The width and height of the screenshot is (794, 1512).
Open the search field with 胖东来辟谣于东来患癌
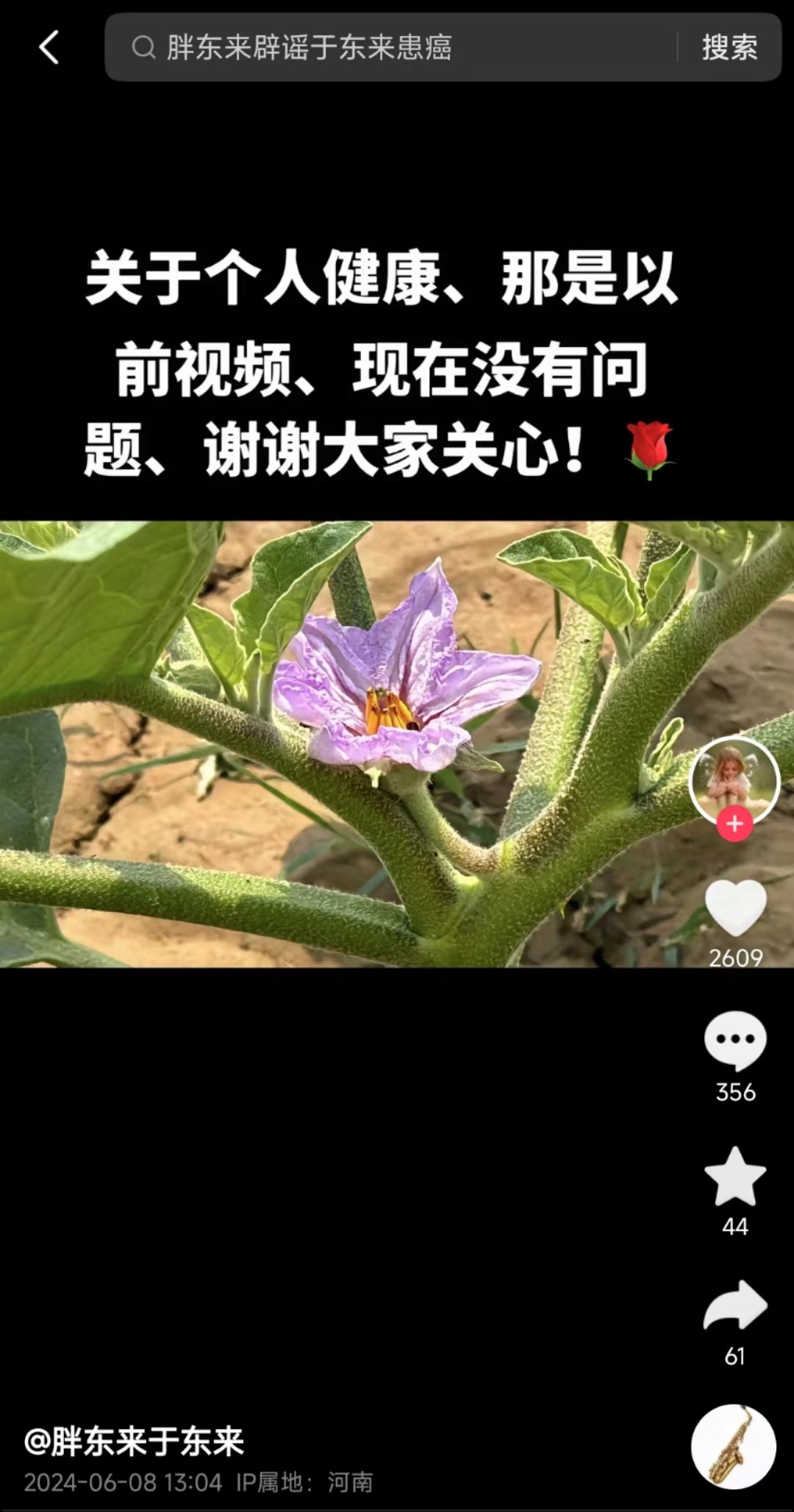pyautogui.click(x=390, y=48)
